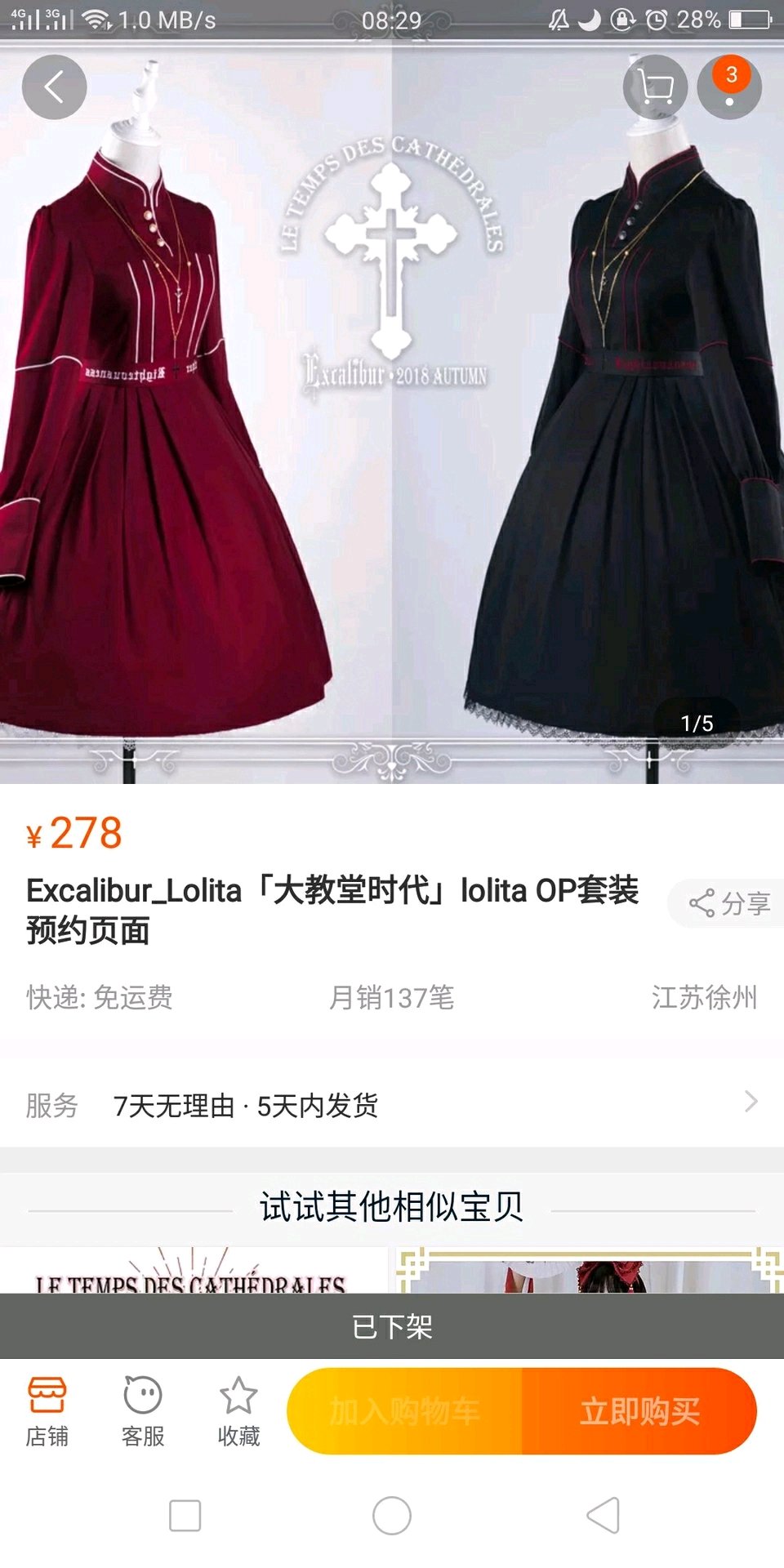Go back using the top-left arrow
784x1568 pixels.
point(54,87)
